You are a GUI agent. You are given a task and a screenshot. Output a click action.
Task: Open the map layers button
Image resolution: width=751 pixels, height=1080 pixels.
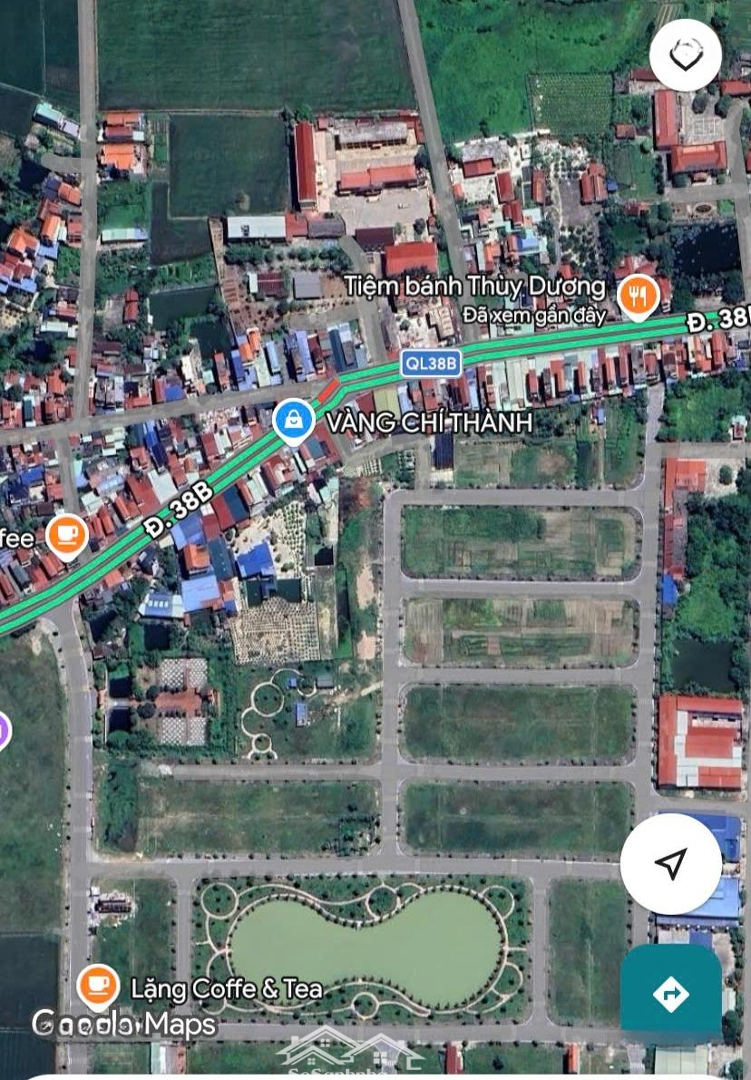coord(685,55)
